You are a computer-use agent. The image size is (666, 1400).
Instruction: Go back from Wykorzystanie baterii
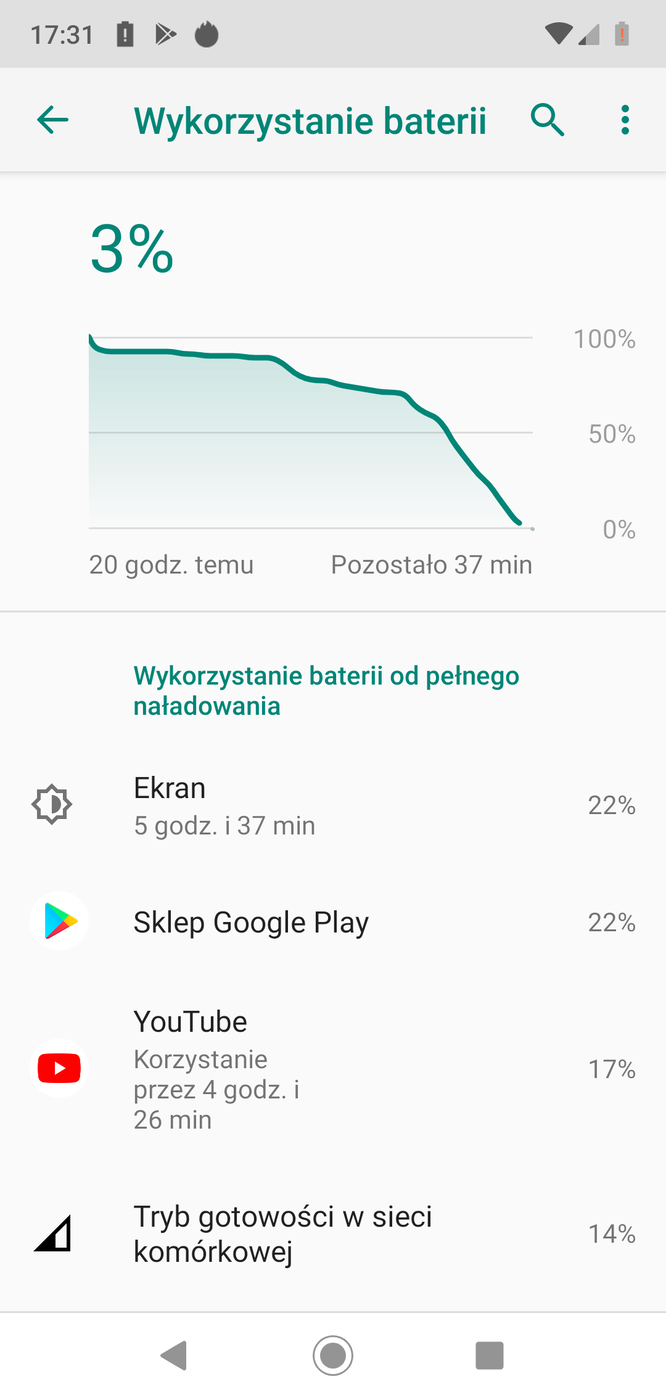click(x=52, y=121)
